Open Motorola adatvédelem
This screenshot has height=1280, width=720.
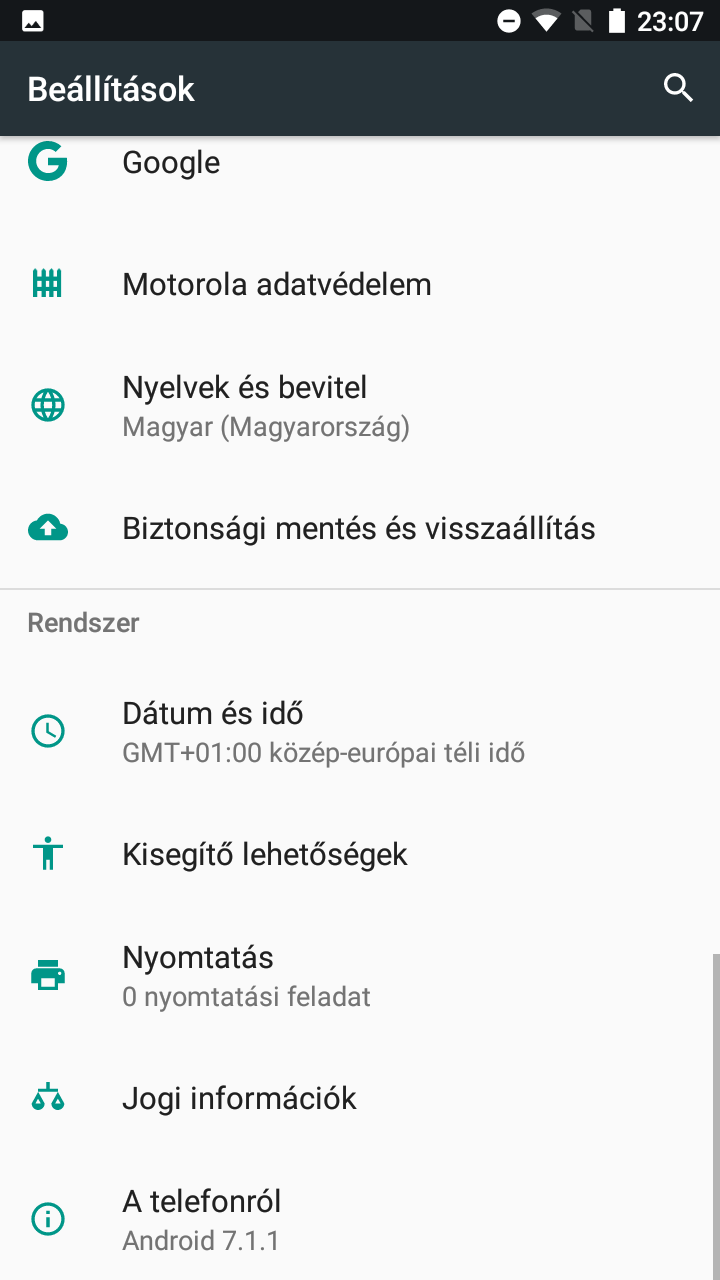[360, 284]
